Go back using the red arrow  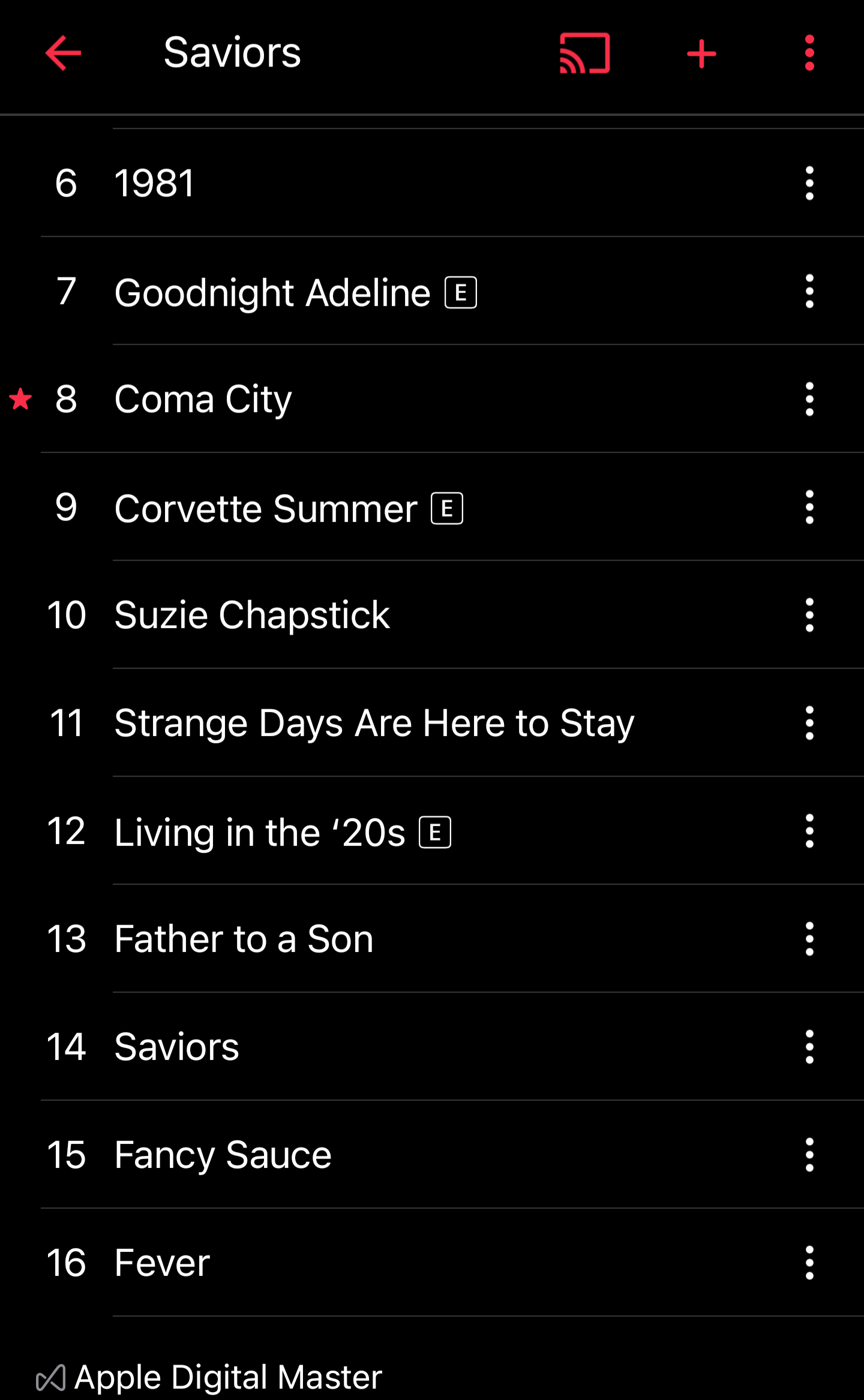(x=63, y=53)
